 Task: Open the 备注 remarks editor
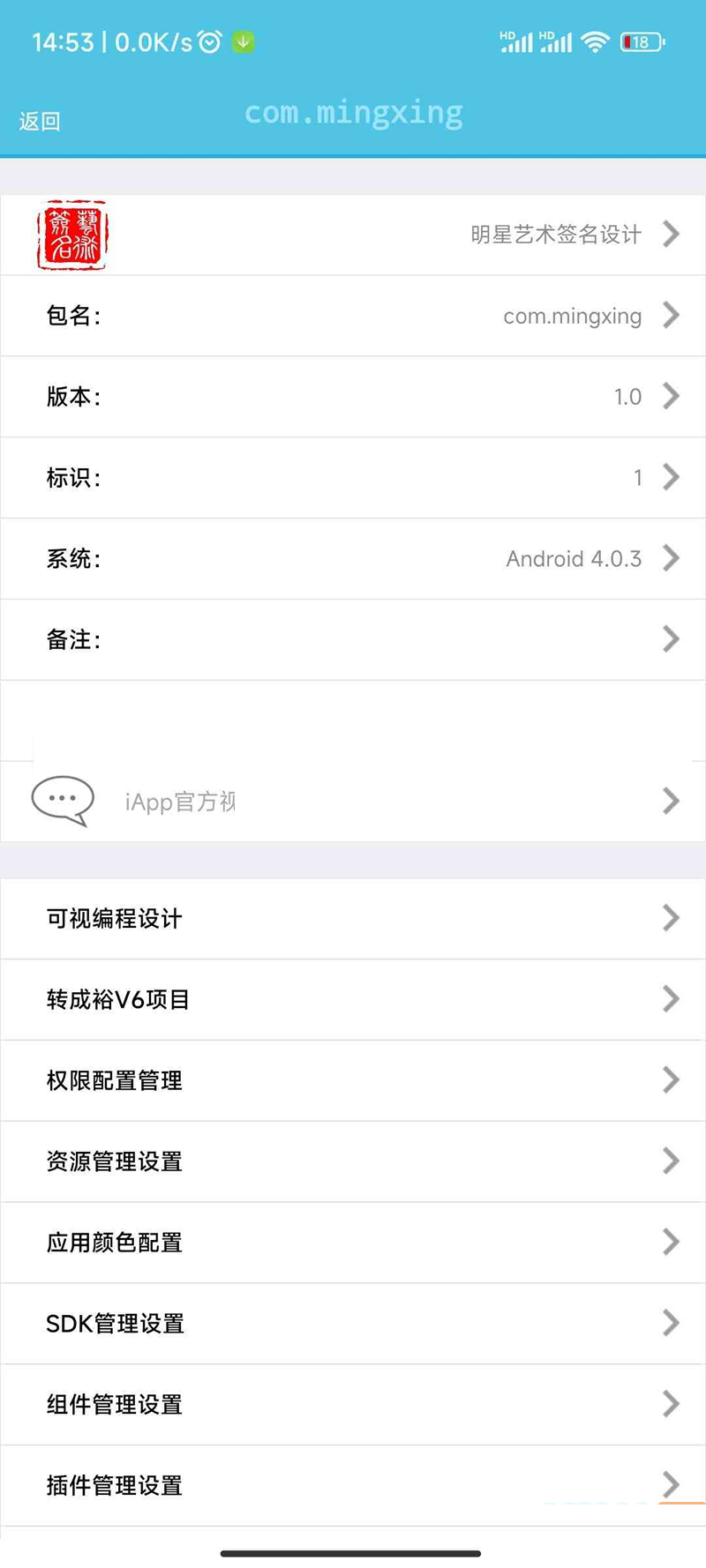point(353,639)
